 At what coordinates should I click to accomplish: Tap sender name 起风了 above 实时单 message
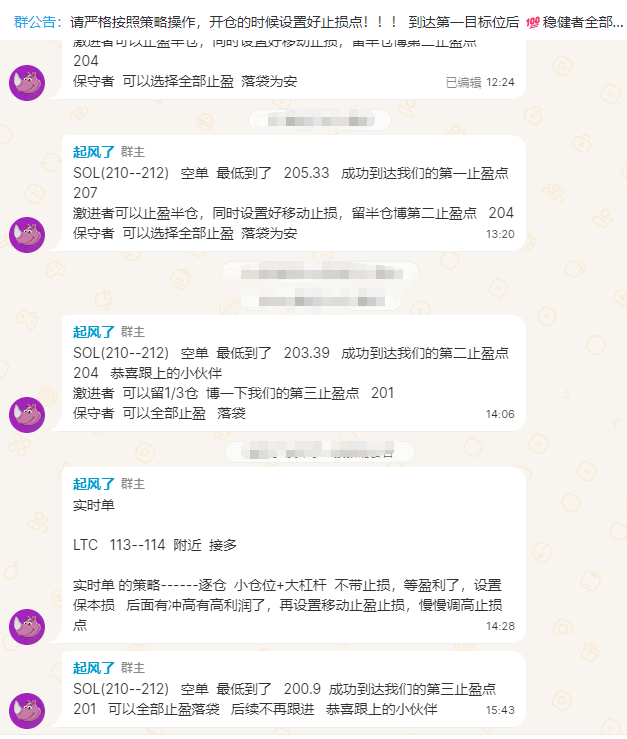(94, 483)
